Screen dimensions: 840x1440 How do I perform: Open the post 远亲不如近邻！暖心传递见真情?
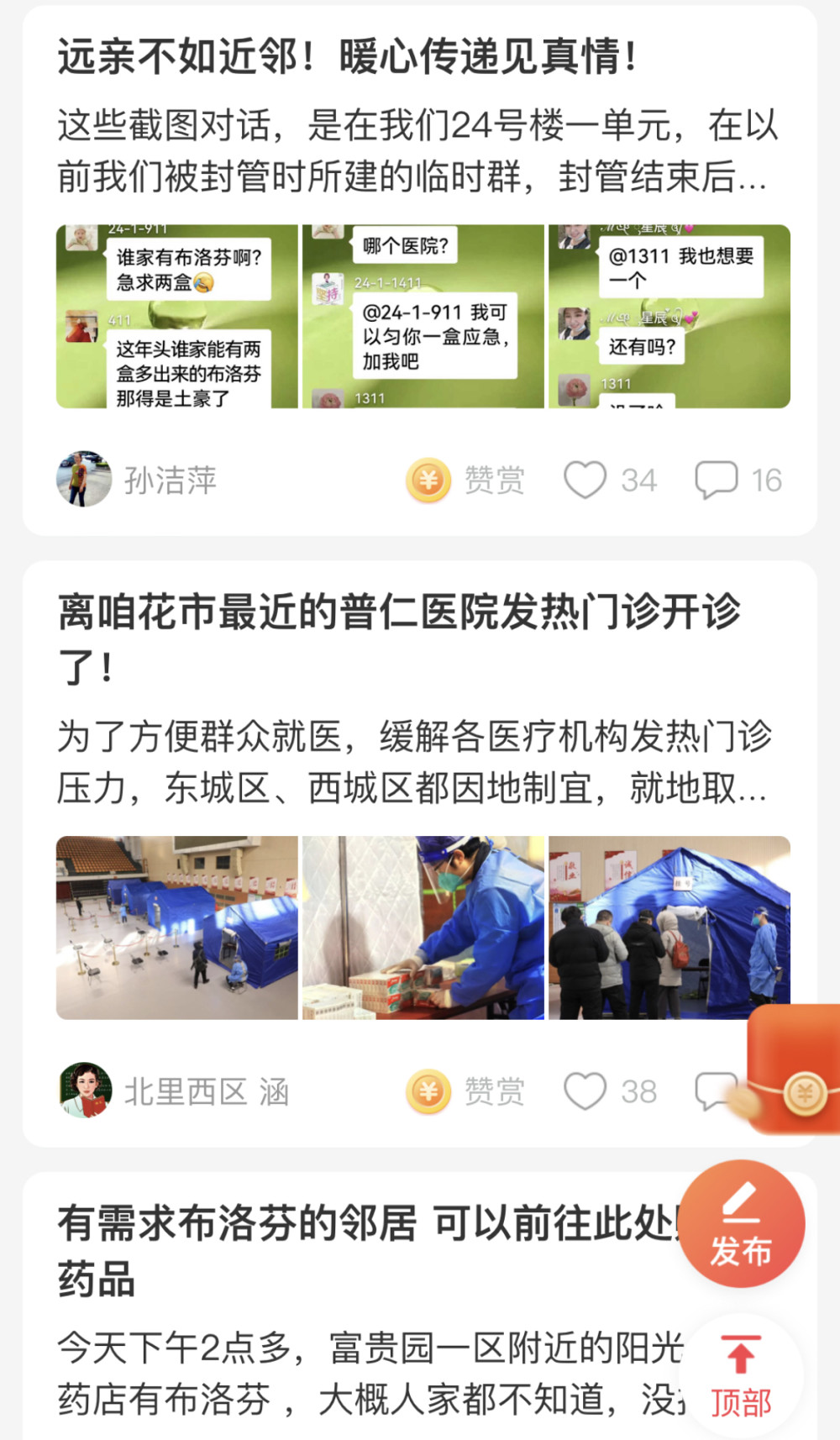pos(348,57)
